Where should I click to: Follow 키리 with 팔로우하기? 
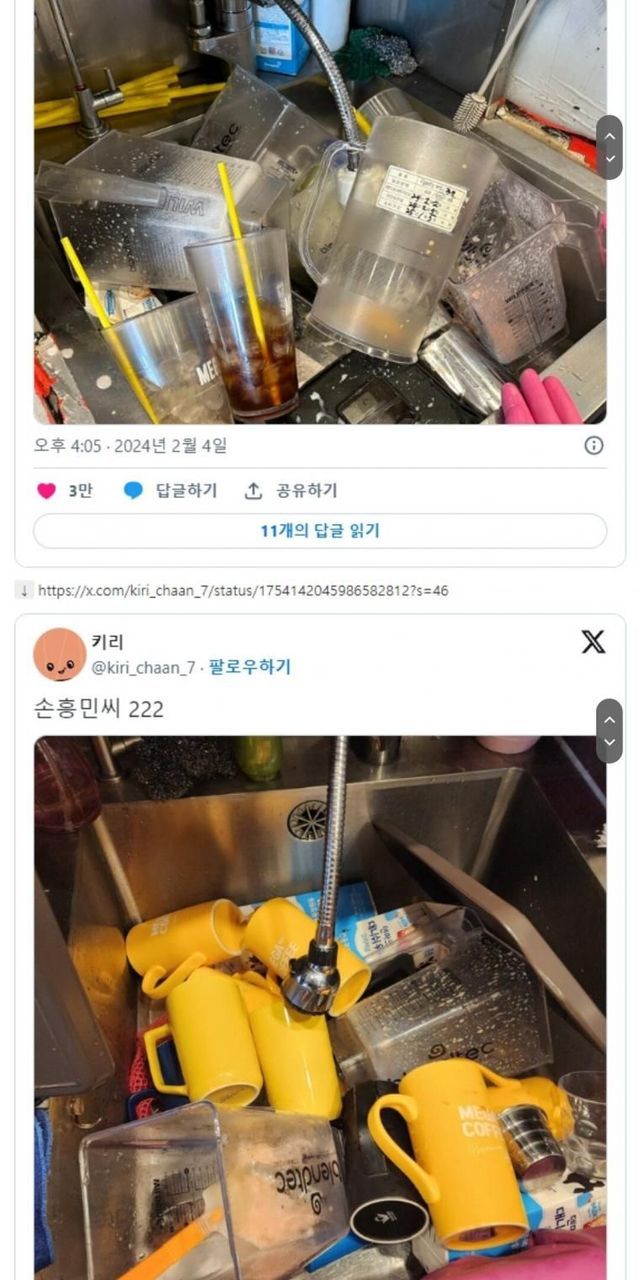pyautogui.click(x=249, y=667)
